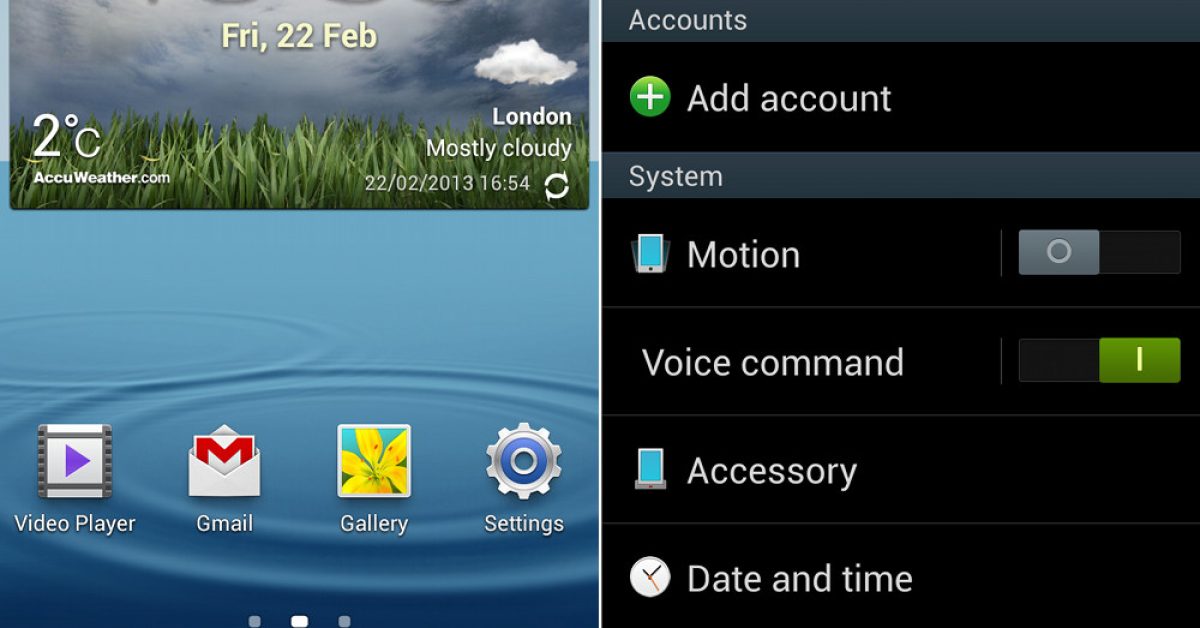Tap Add account
The image size is (1200, 628).
[x=789, y=98]
